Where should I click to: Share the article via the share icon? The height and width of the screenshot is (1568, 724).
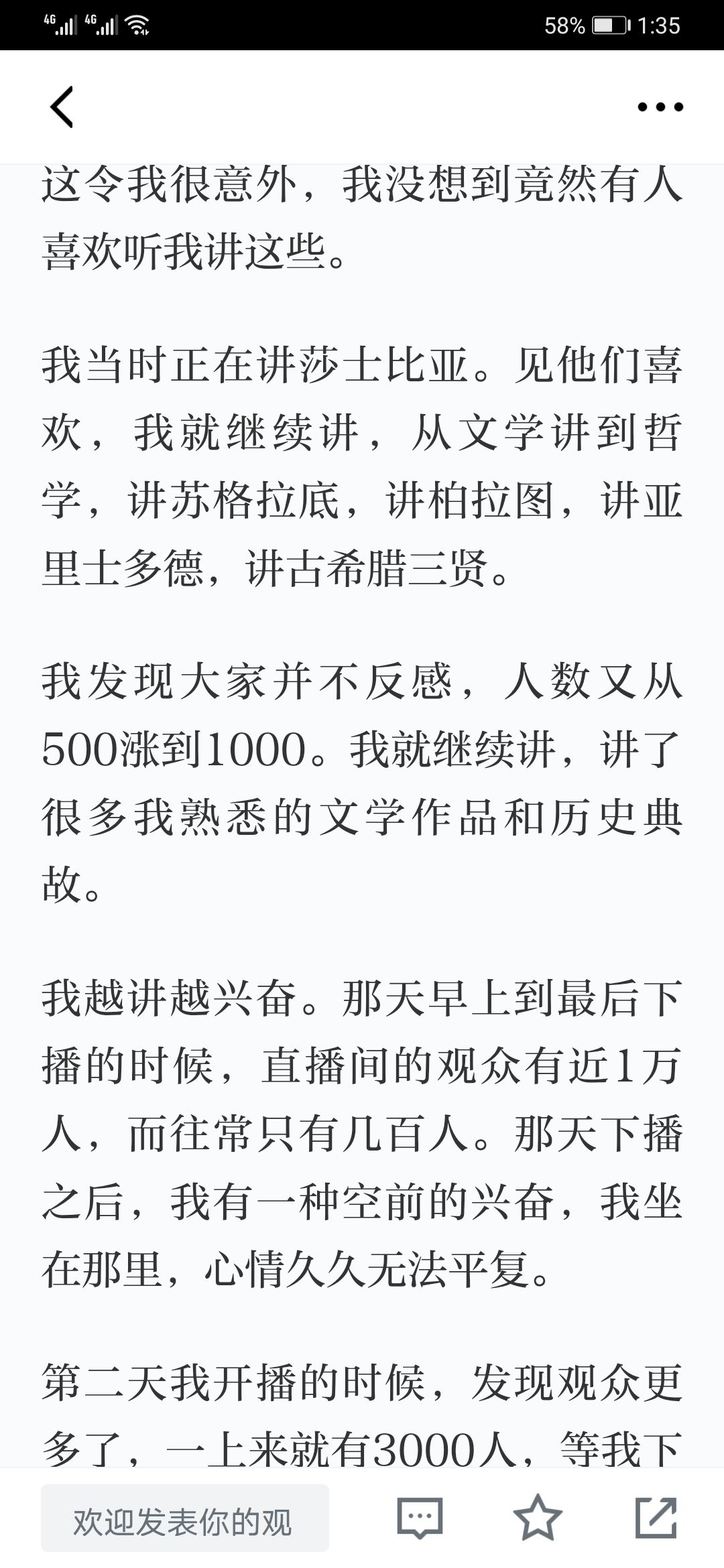(656, 1518)
